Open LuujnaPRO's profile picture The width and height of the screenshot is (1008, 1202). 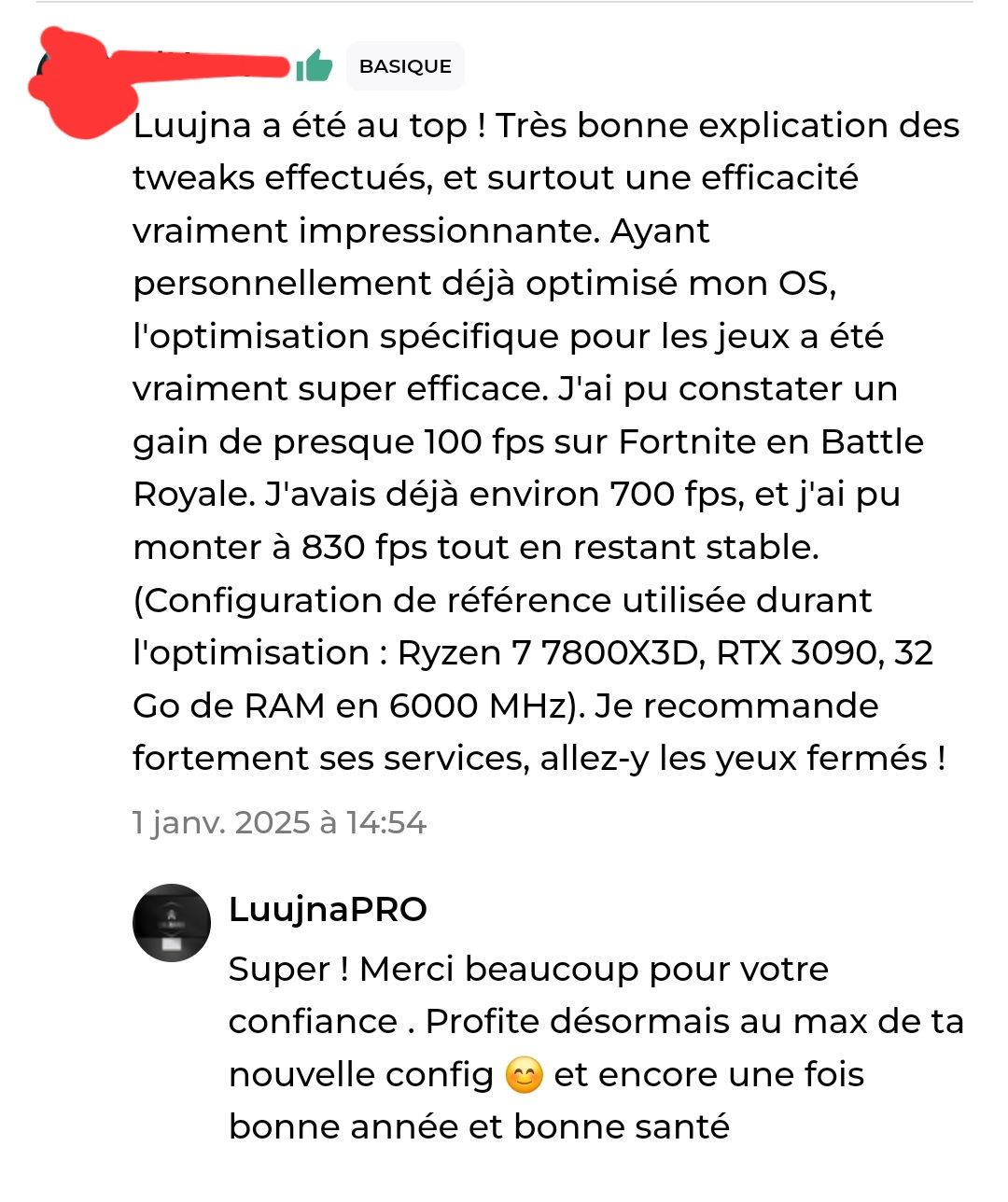point(172,923)
